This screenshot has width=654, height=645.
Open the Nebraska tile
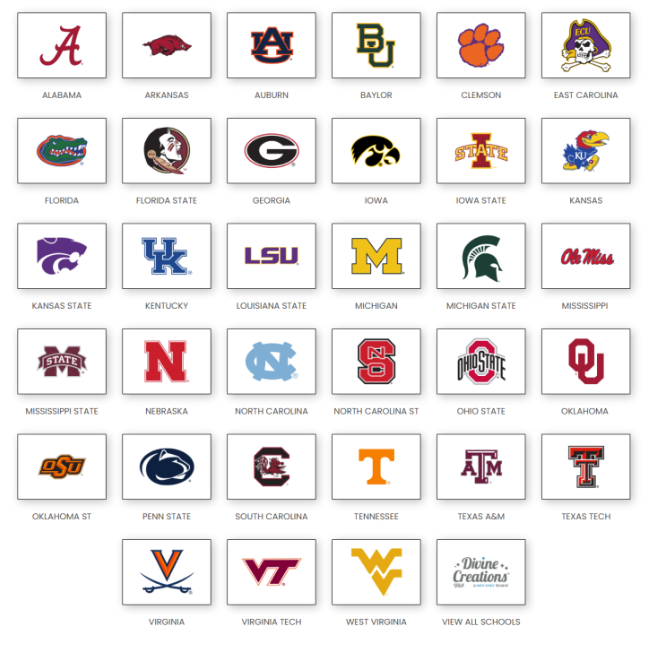[x=167, y=361]
